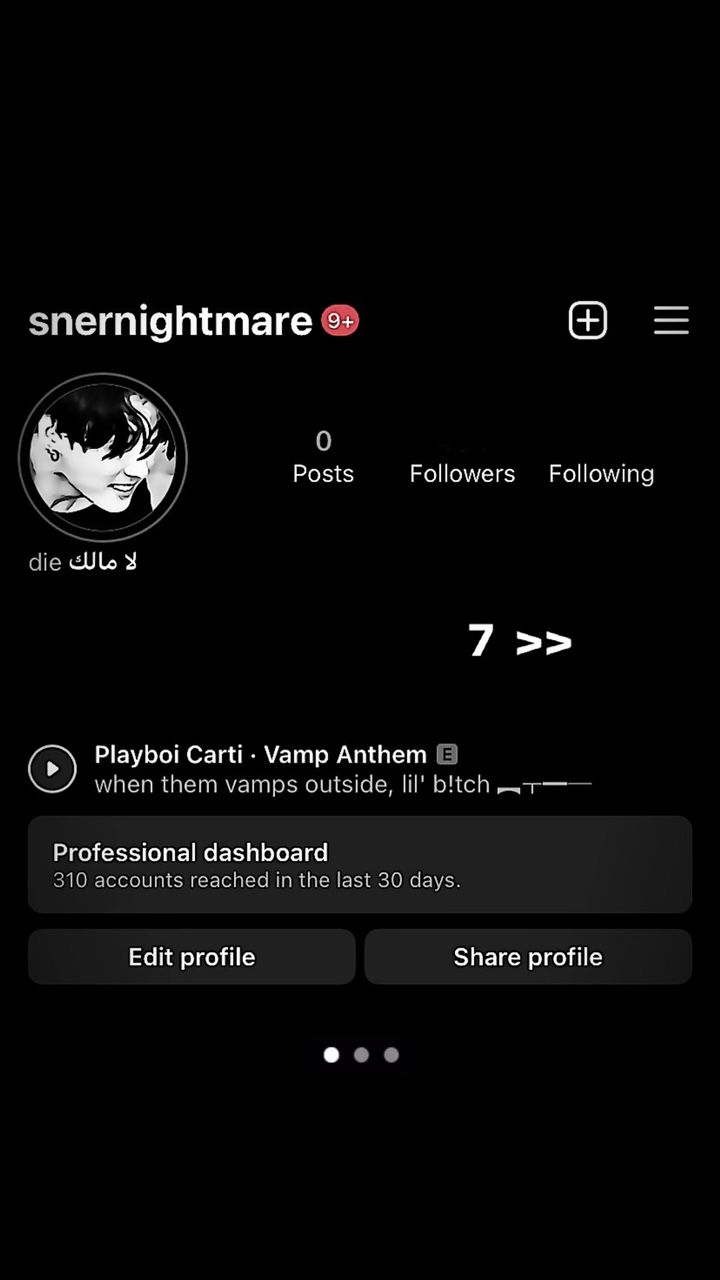The width and height of the screenshot is (720, 1280).
Task: Open the snernightmare account switcher
Action: (x=171, y=322)
